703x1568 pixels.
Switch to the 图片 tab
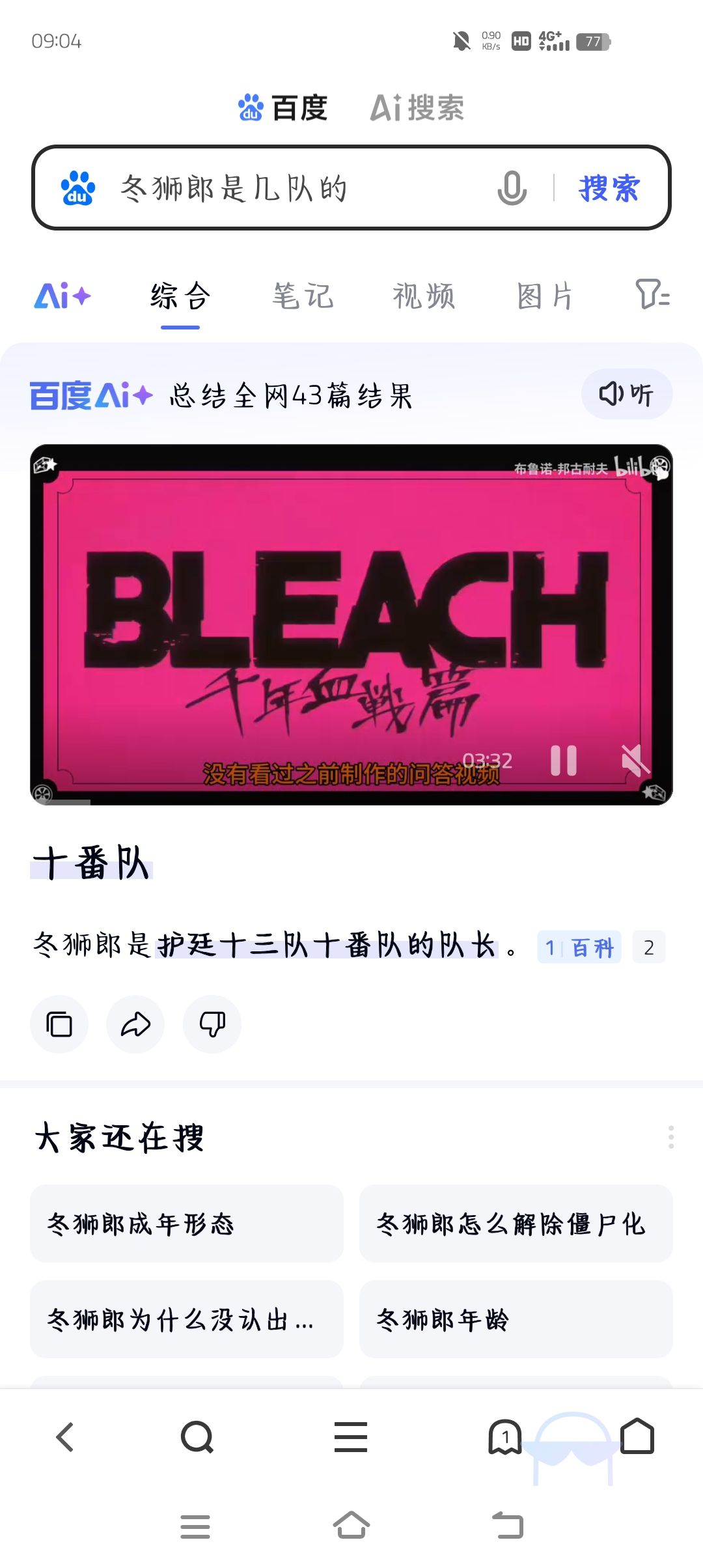[545, 296]
